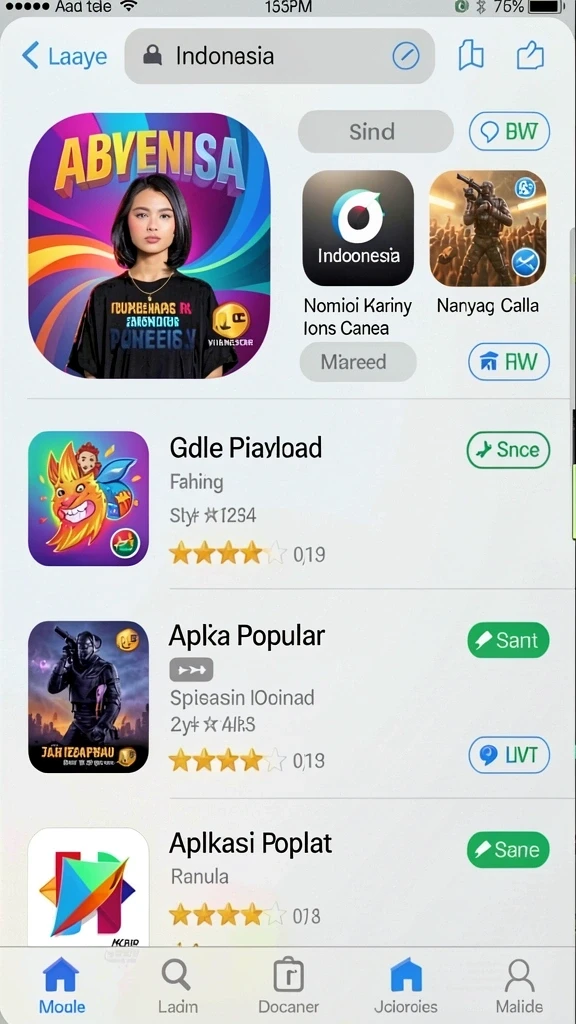Tap Sane button for Aplkasi Poplat

coord(509,850)
